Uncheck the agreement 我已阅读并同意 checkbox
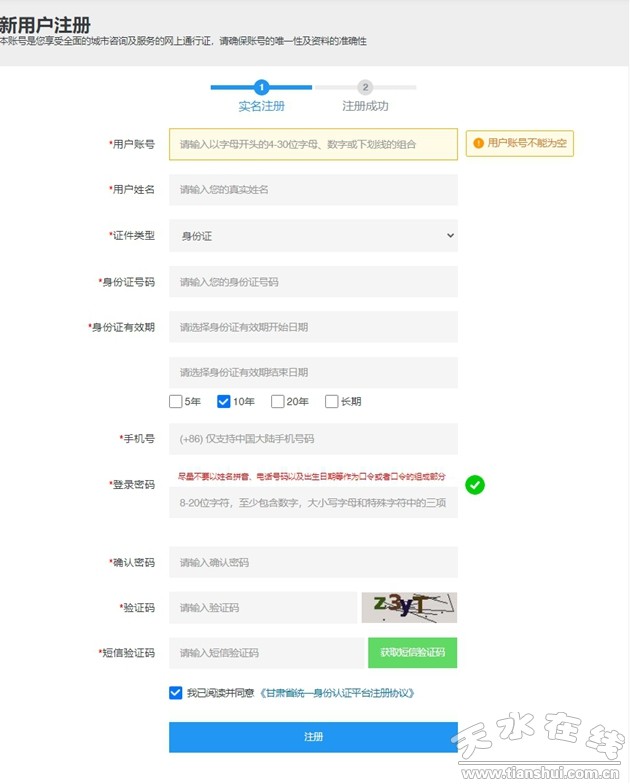 coord(176,692)
